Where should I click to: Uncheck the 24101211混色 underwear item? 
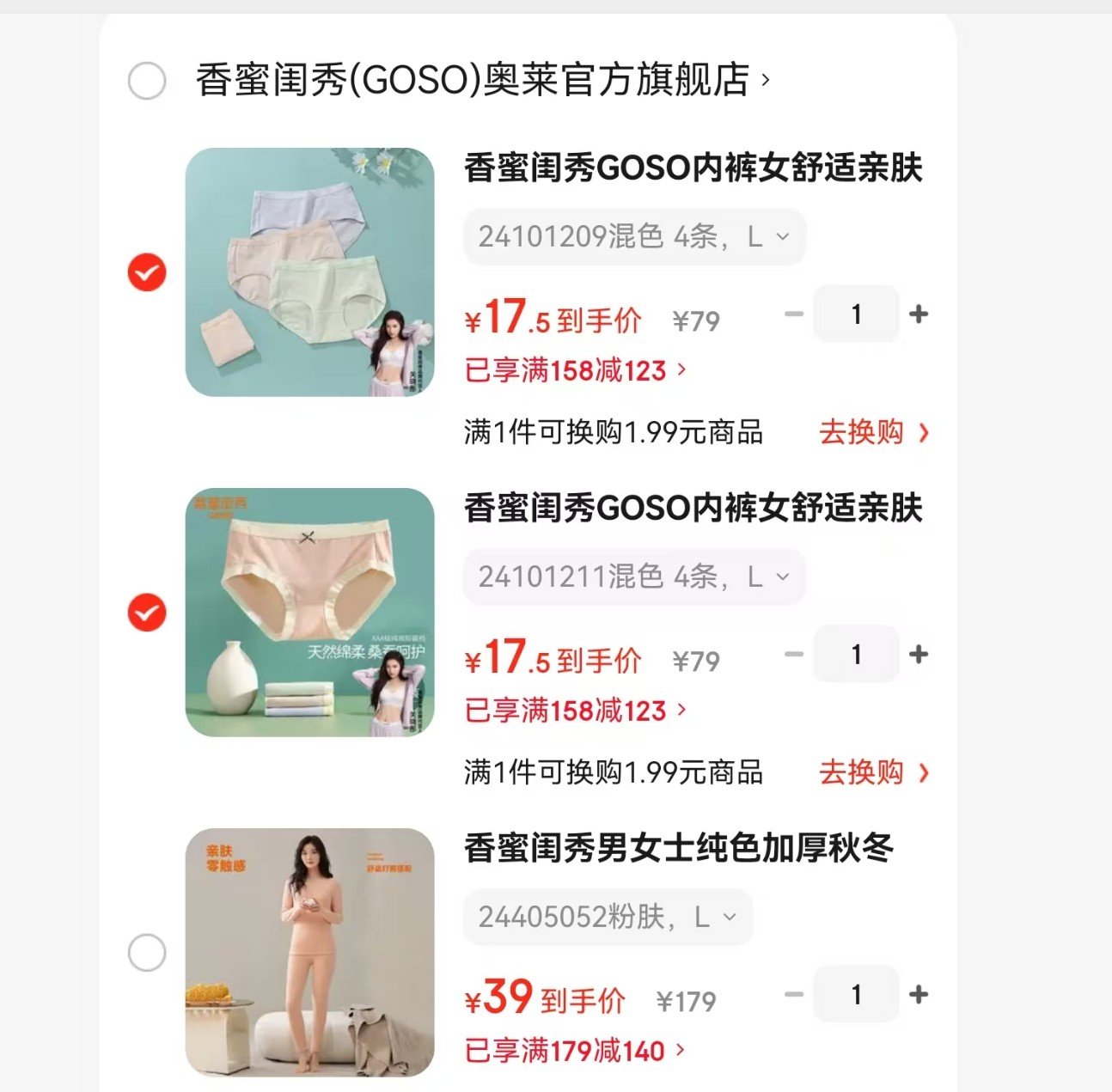coord(147,613)
